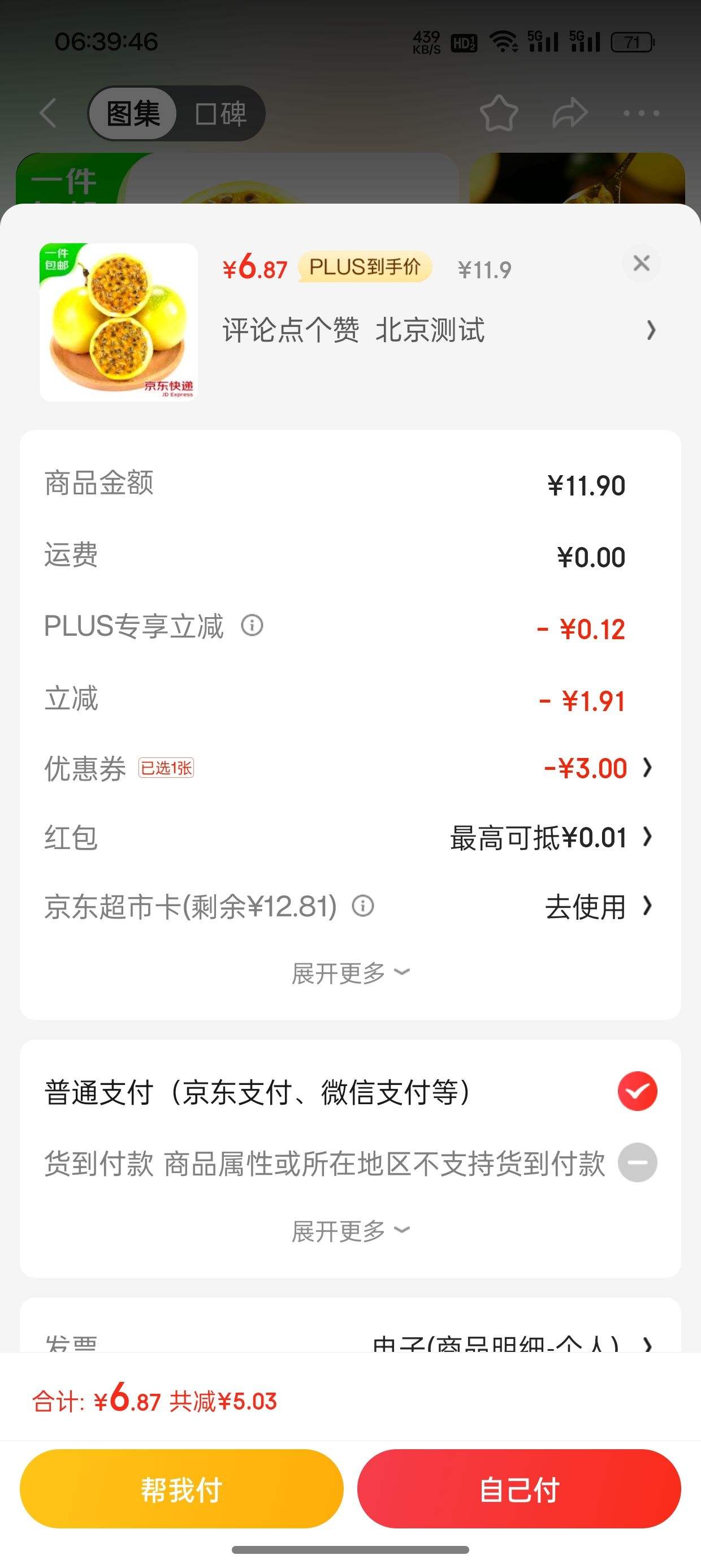Switch to the 口碑 tab
The width and height of the screenshot is (701, 1568).
click(220, 113)
